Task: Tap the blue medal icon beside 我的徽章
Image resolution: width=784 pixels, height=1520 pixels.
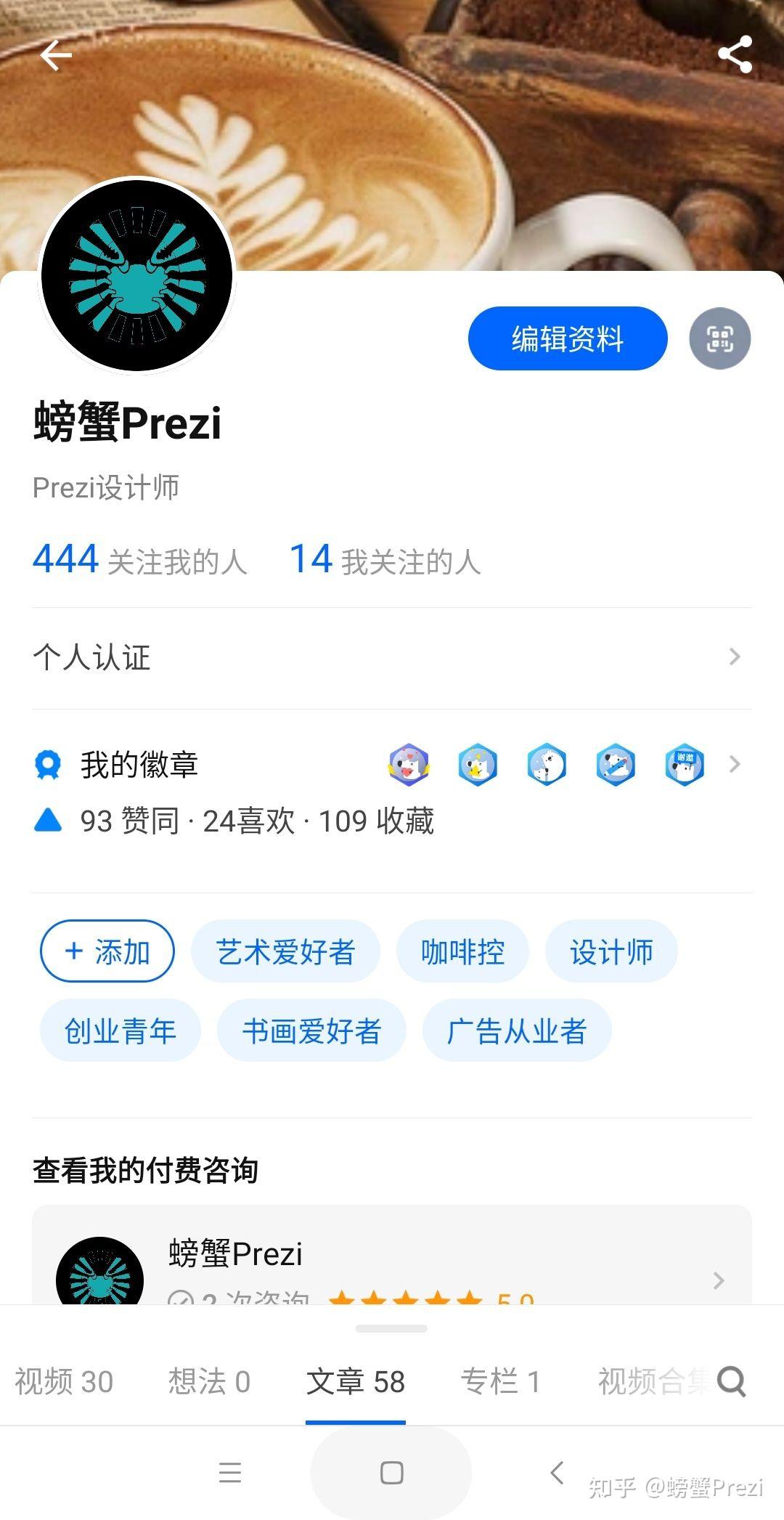Action: (x=48, y=764)
